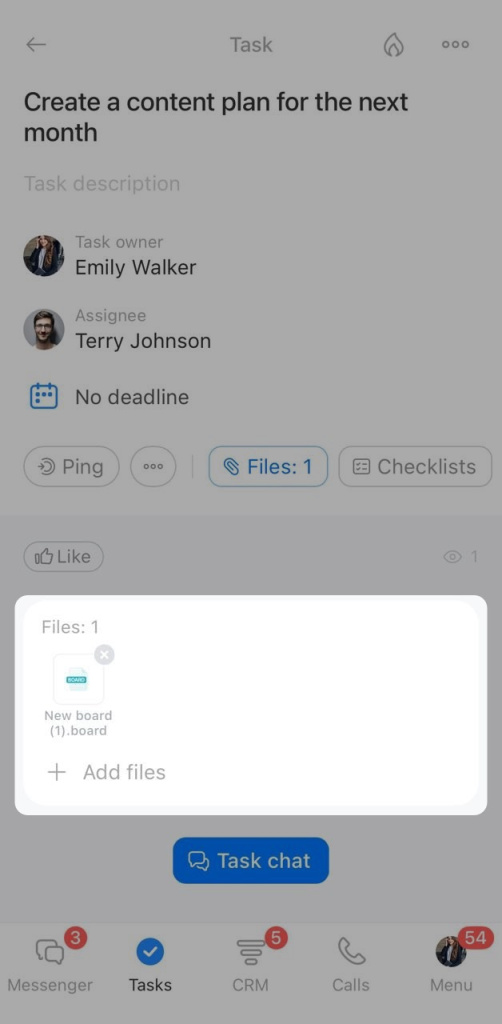The width and height of the screenshot is (502, 1024).
Task: Go back with the arrow icon
Action: pos(36,44)
